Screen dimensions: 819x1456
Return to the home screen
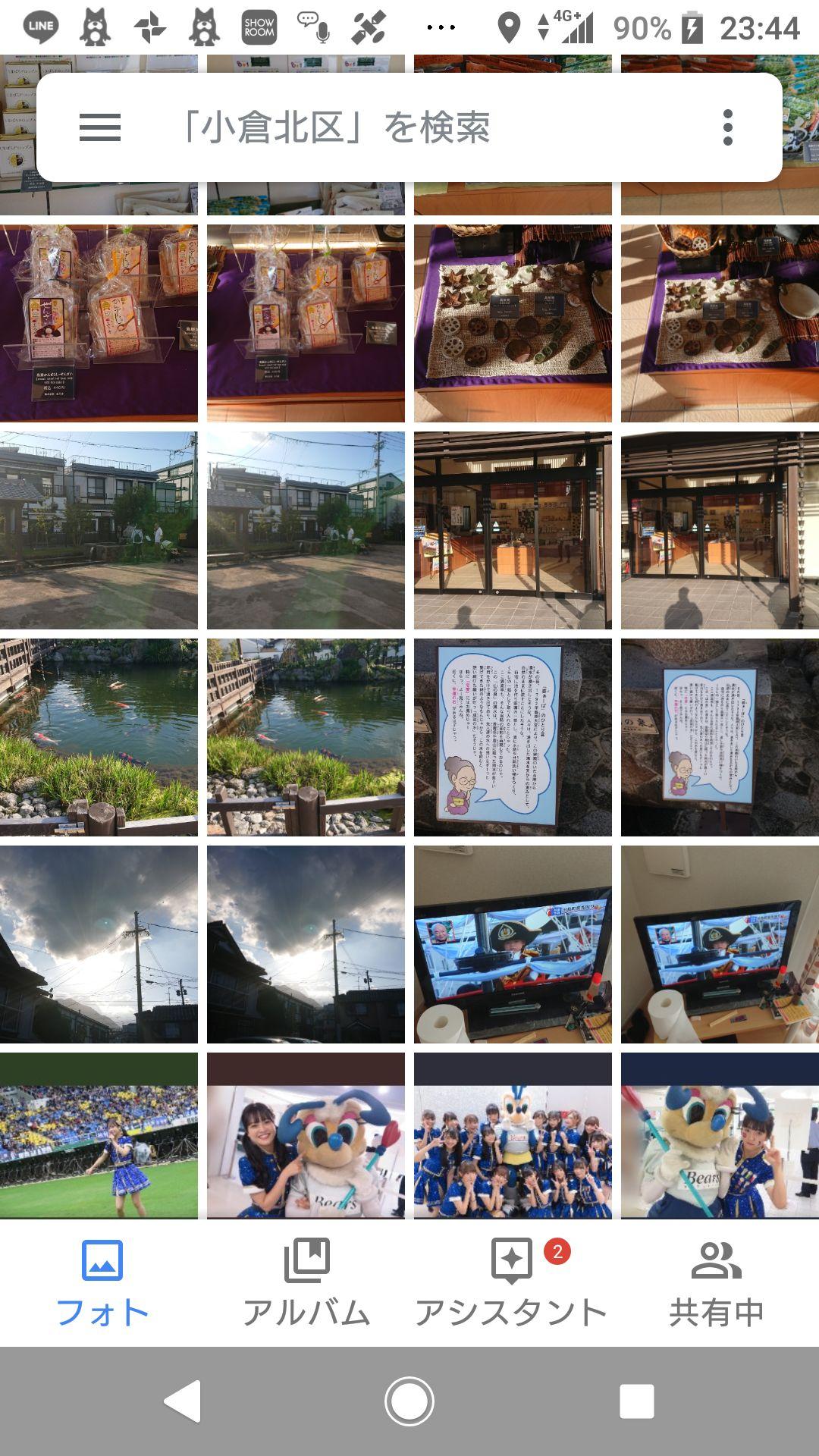409,1401
